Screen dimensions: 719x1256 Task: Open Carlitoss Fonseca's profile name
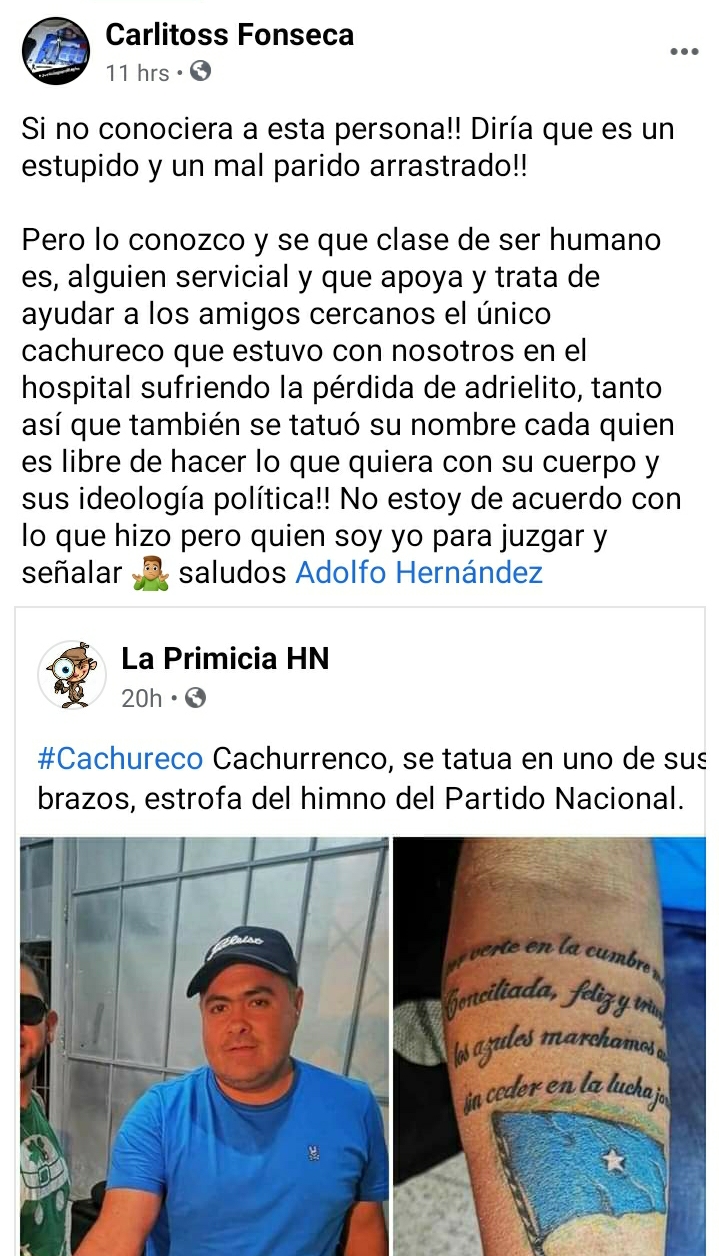point(229,36)
